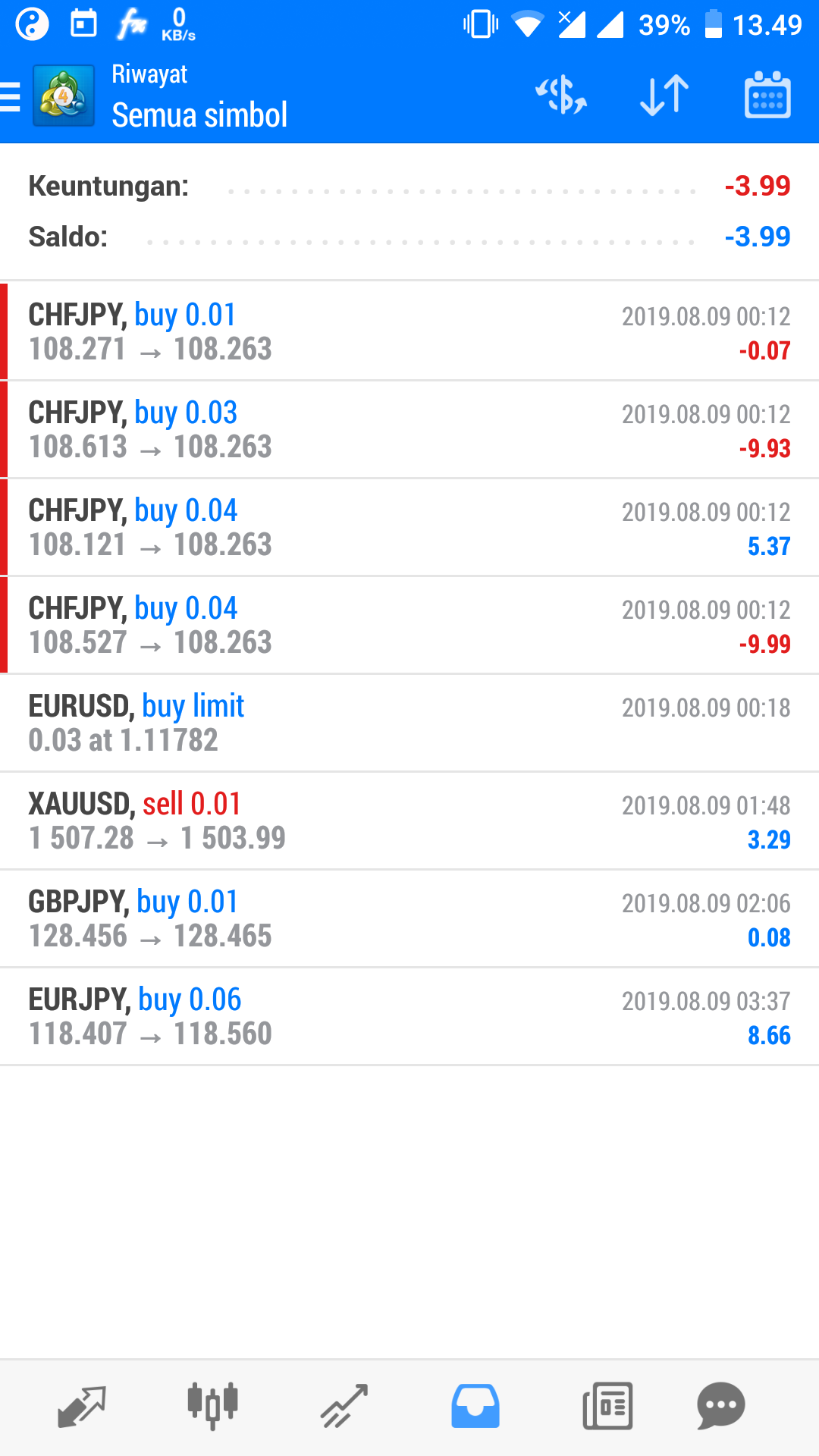819x1456 pixels.
Task: Go to the News tab
Action: [x=607, y=1407]
